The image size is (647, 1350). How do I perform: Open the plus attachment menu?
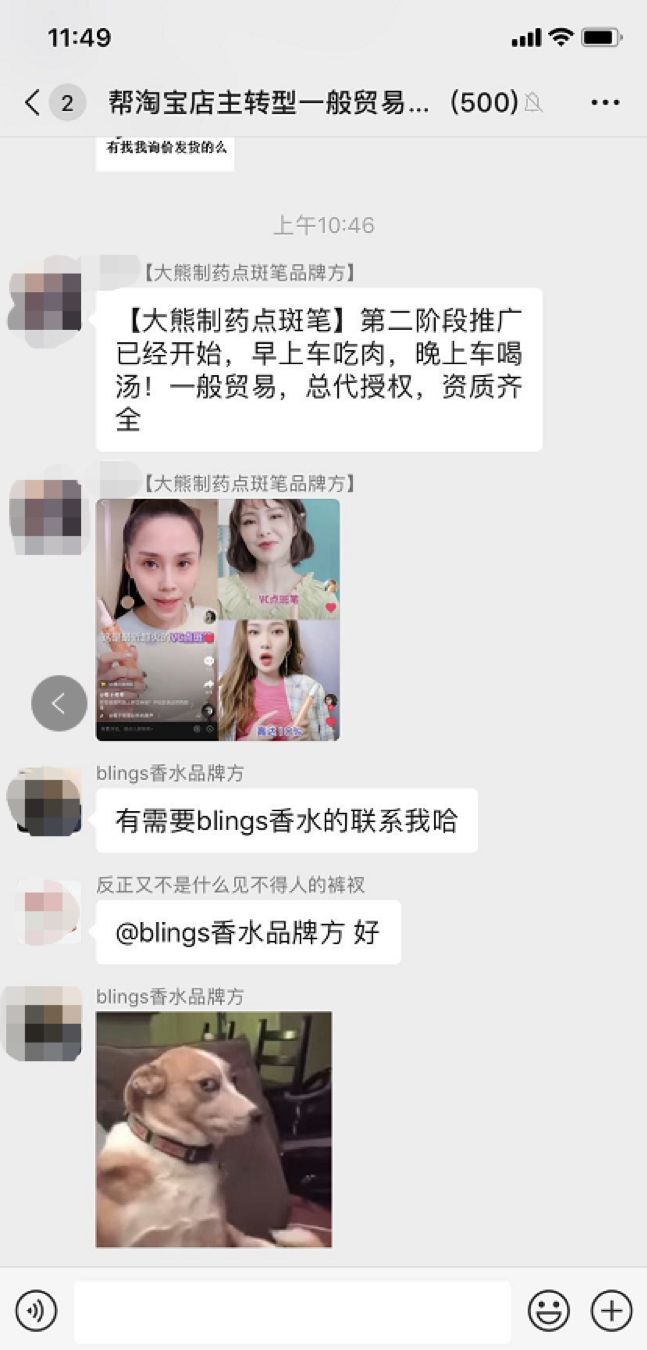tap(611, 1310)
